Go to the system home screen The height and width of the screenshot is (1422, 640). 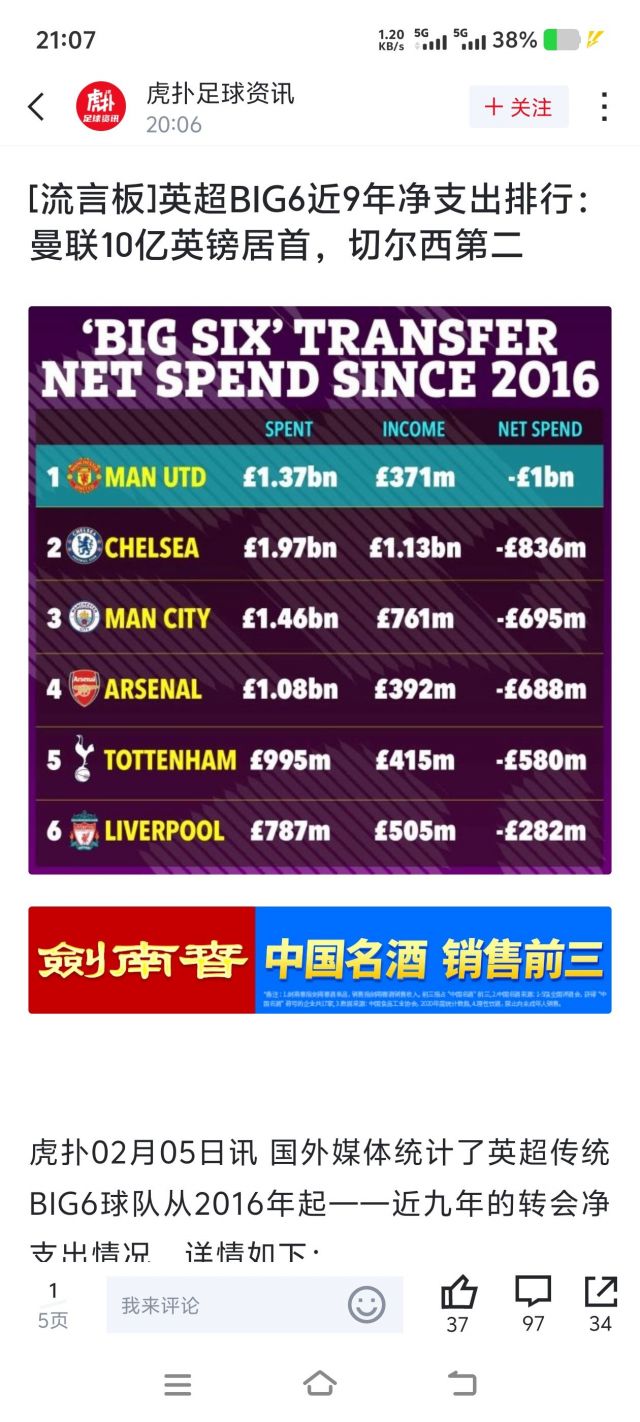pos(320,1384)
